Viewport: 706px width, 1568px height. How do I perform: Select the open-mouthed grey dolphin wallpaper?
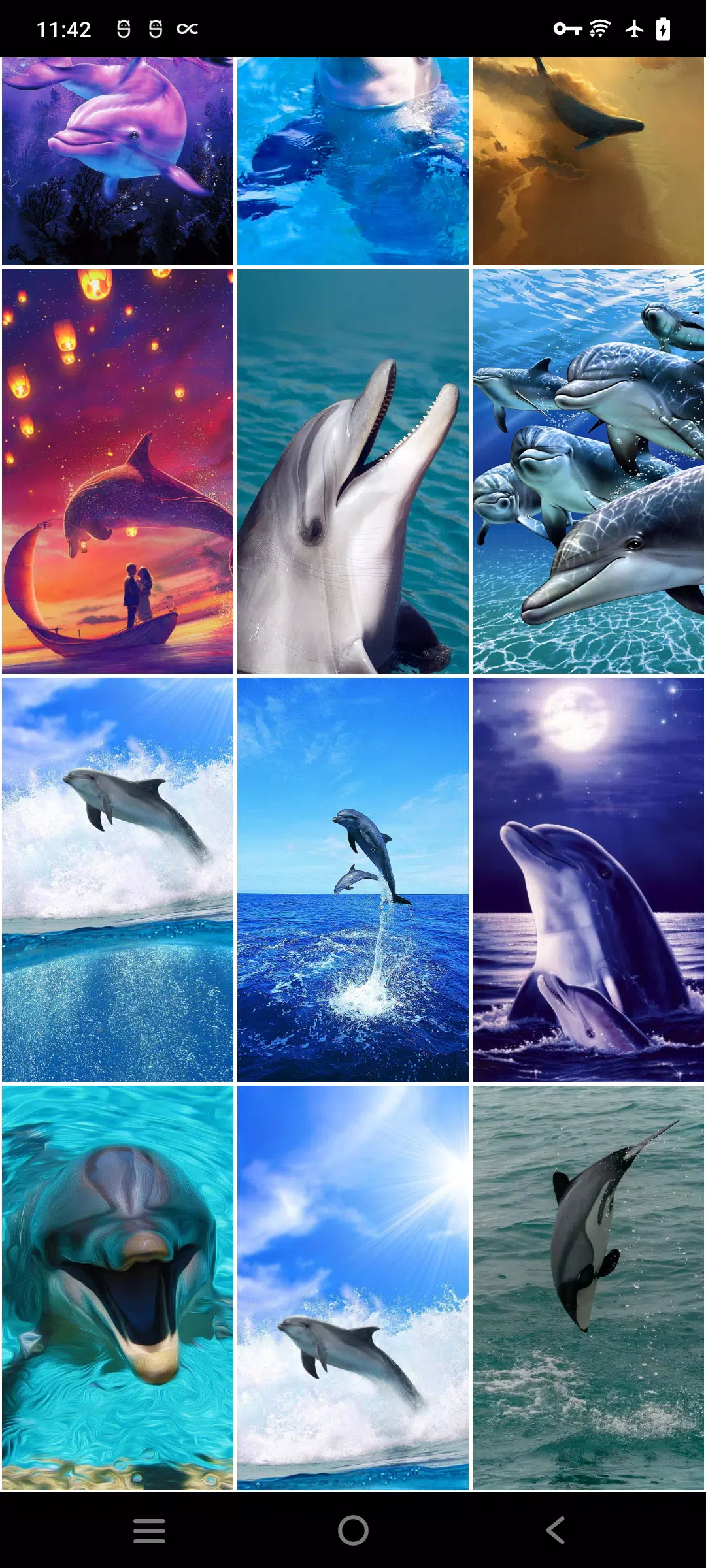353,471
